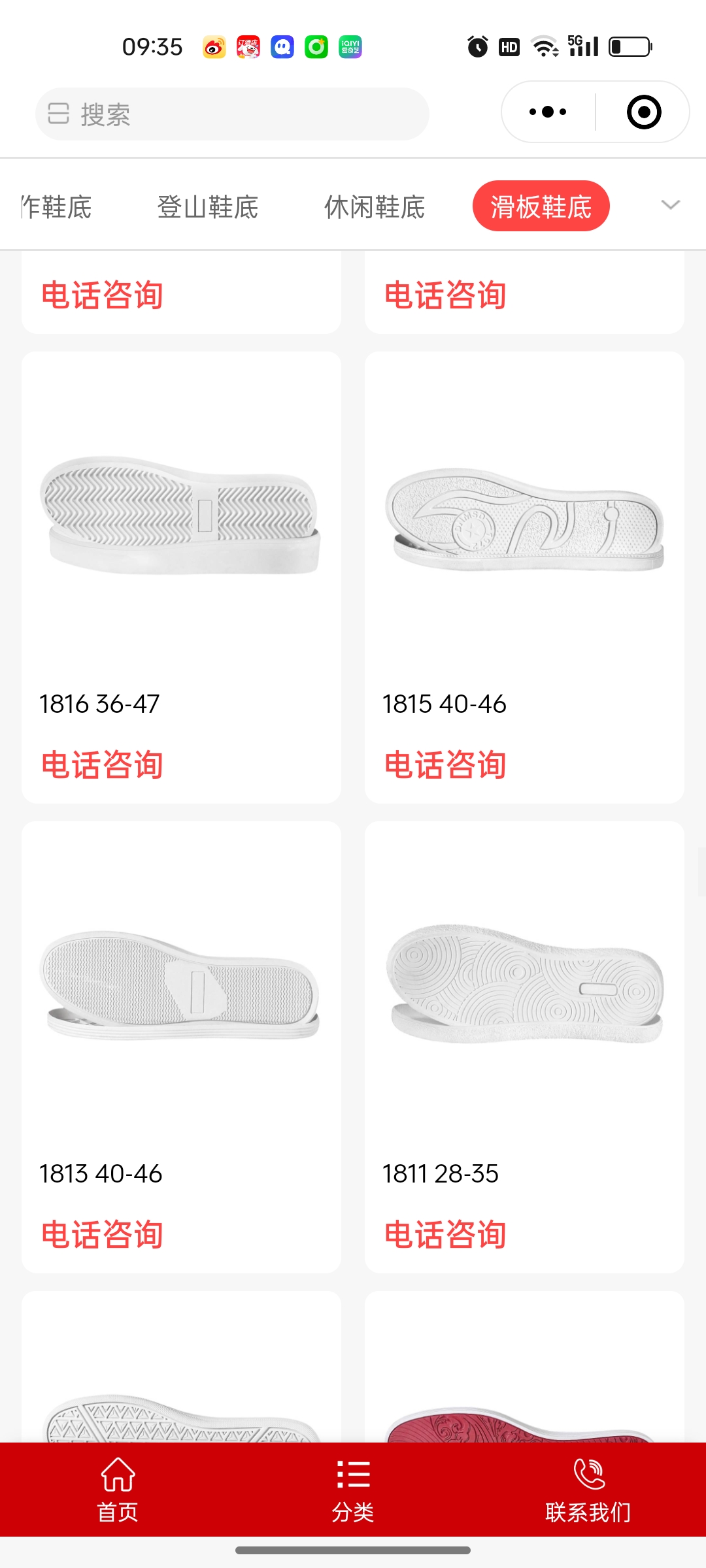Open product 1816 36-47 sole card

181,516
